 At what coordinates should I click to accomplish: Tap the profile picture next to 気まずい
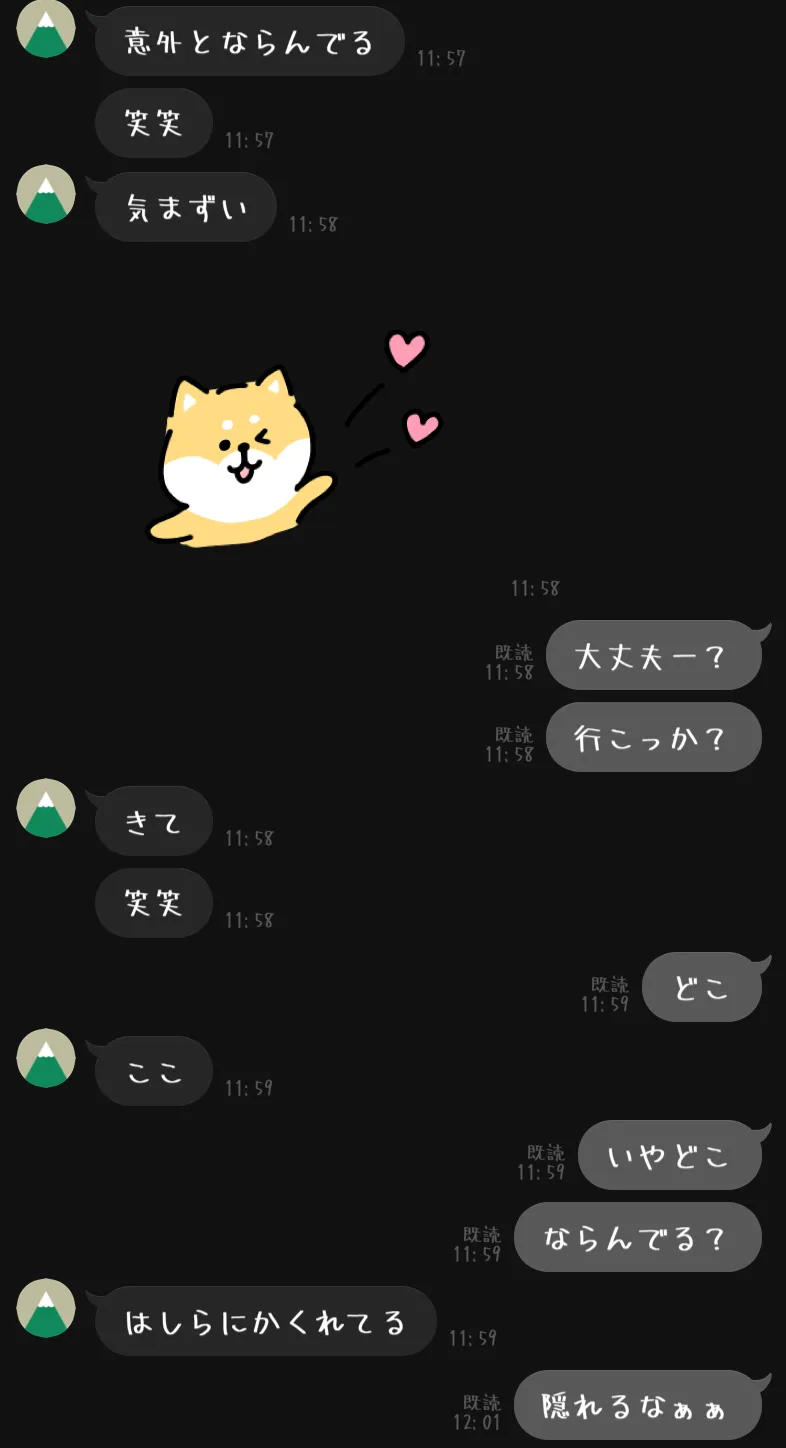tap(46, 194)
